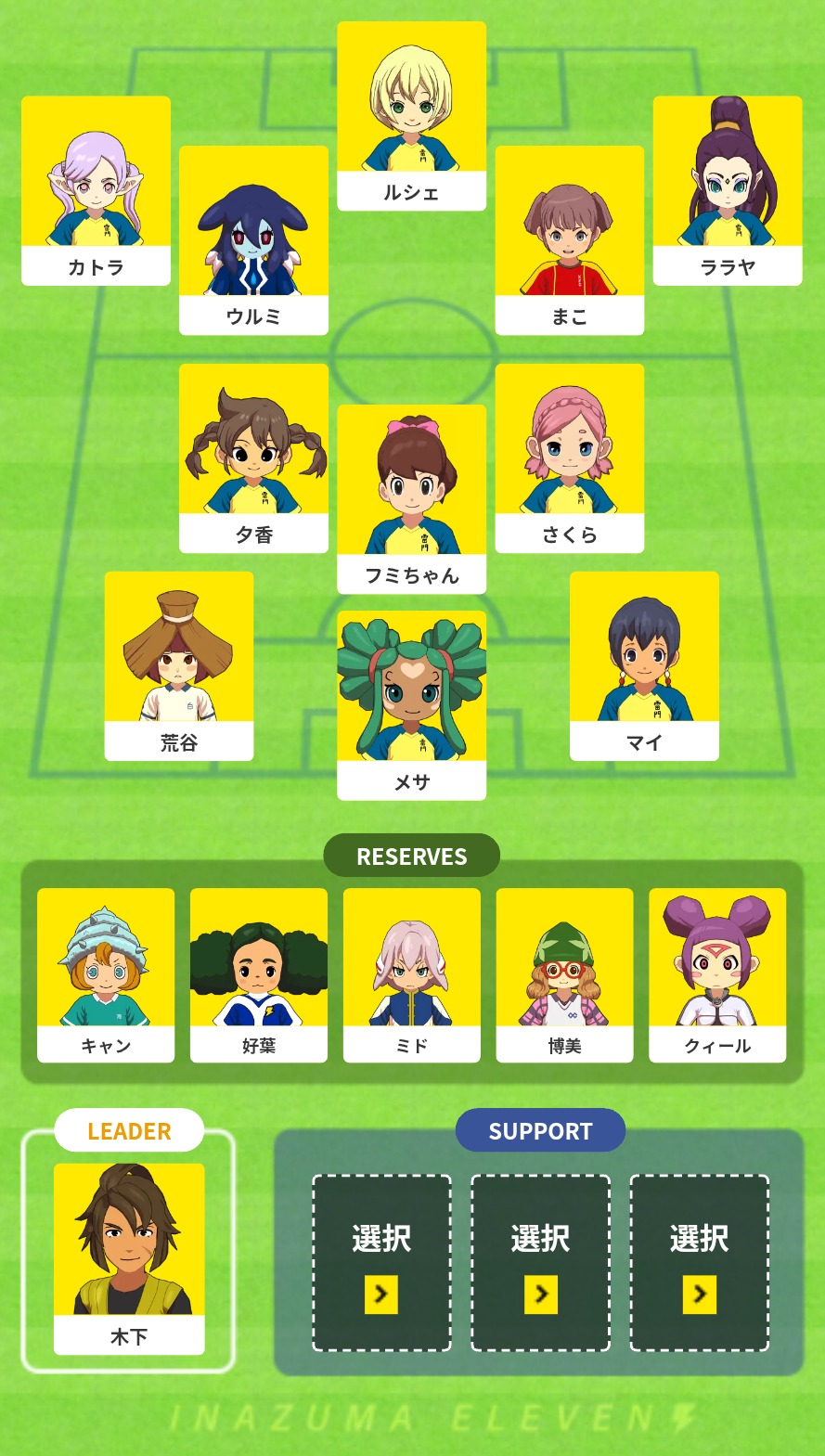Open the フミちゃん player card

(x=411, y=498)
